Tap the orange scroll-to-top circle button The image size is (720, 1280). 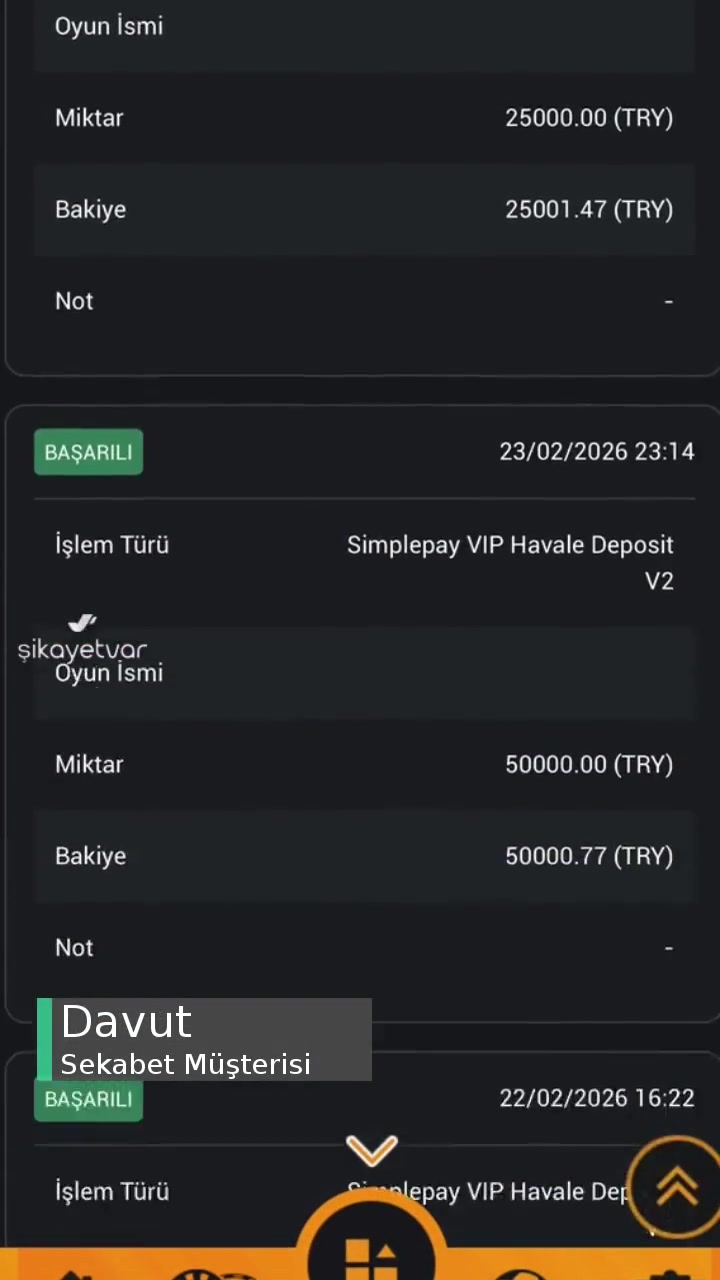676,1186
